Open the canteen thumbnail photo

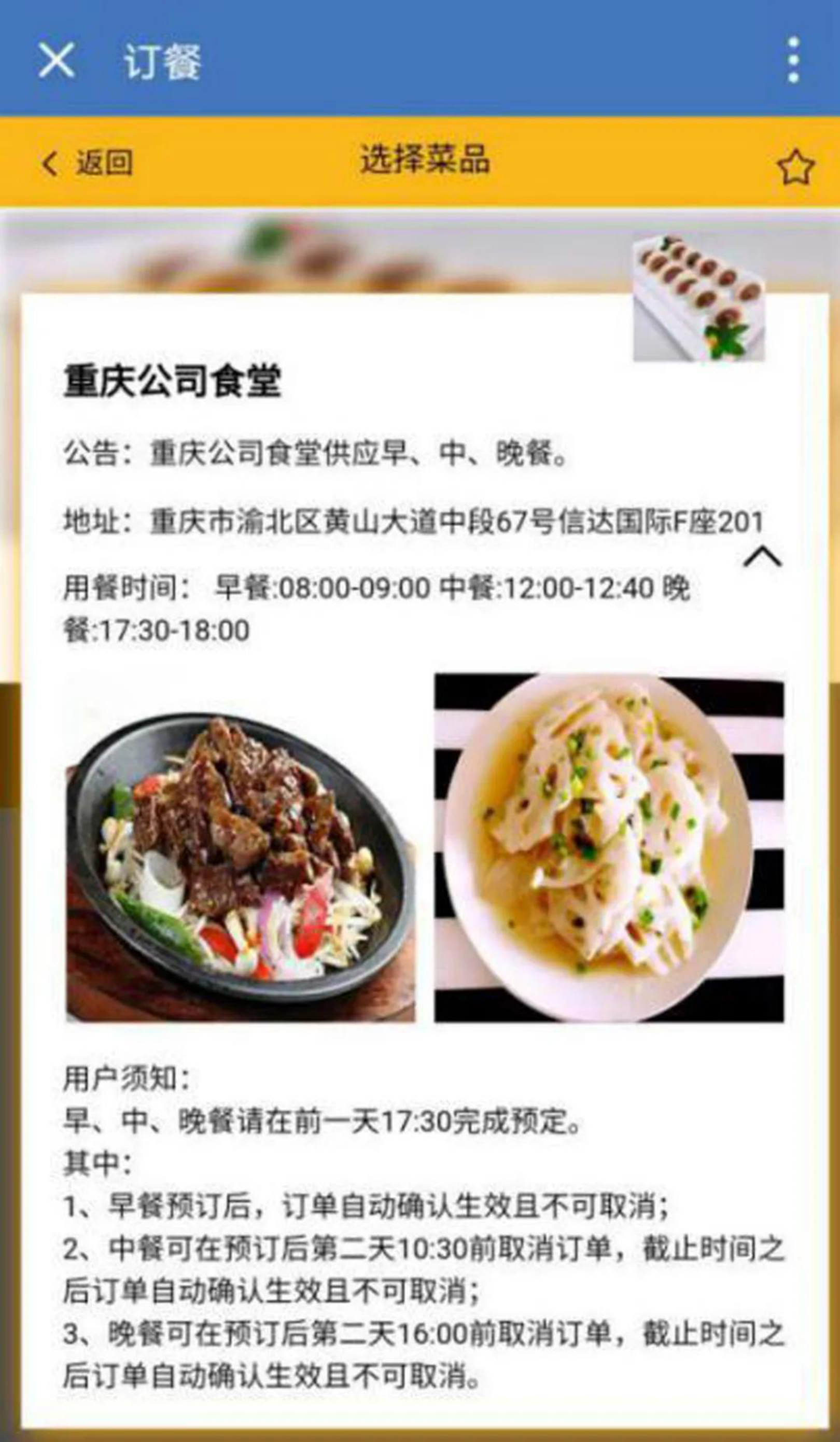tap(698, 298)
